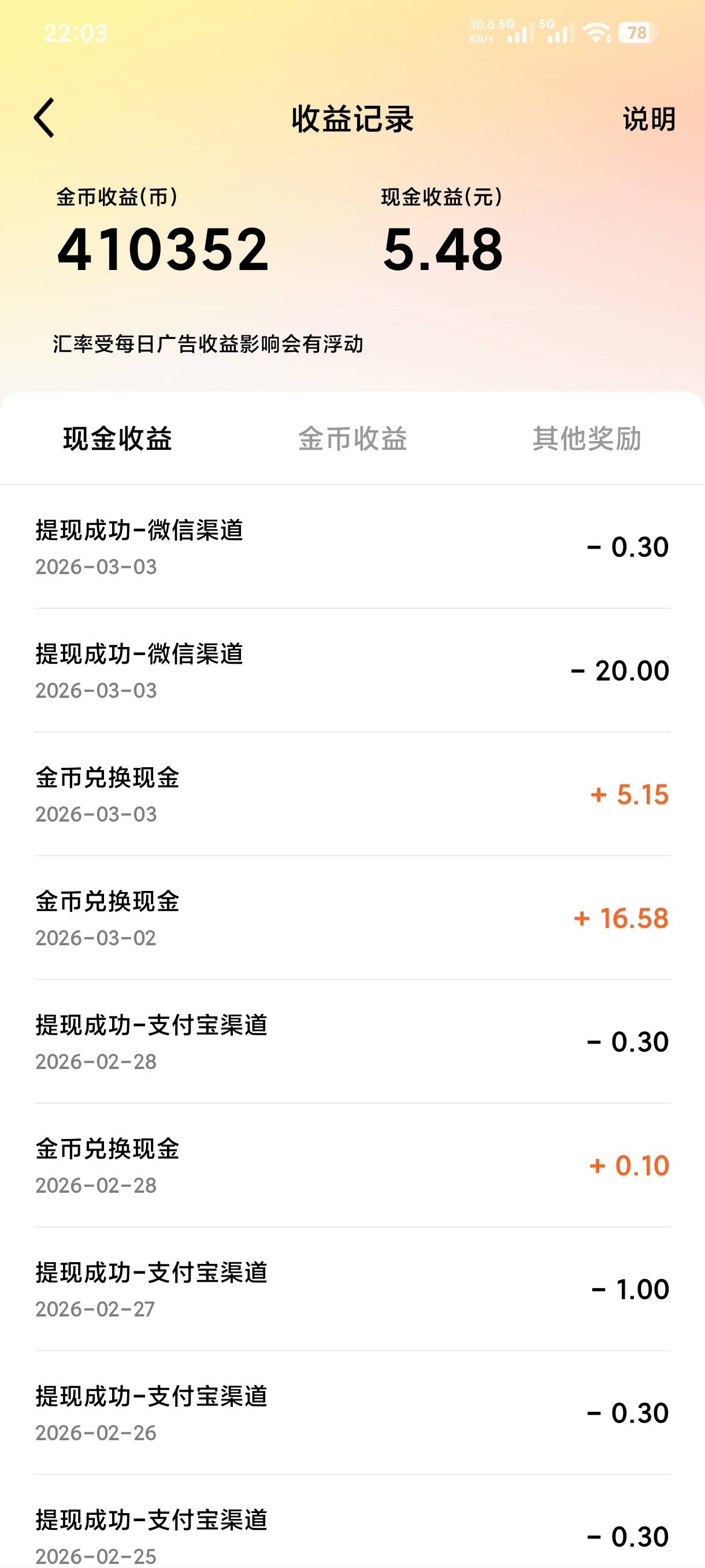Switch to the 其他奖励 tab
705x1568 pixels.
click(x=587, y=439)
